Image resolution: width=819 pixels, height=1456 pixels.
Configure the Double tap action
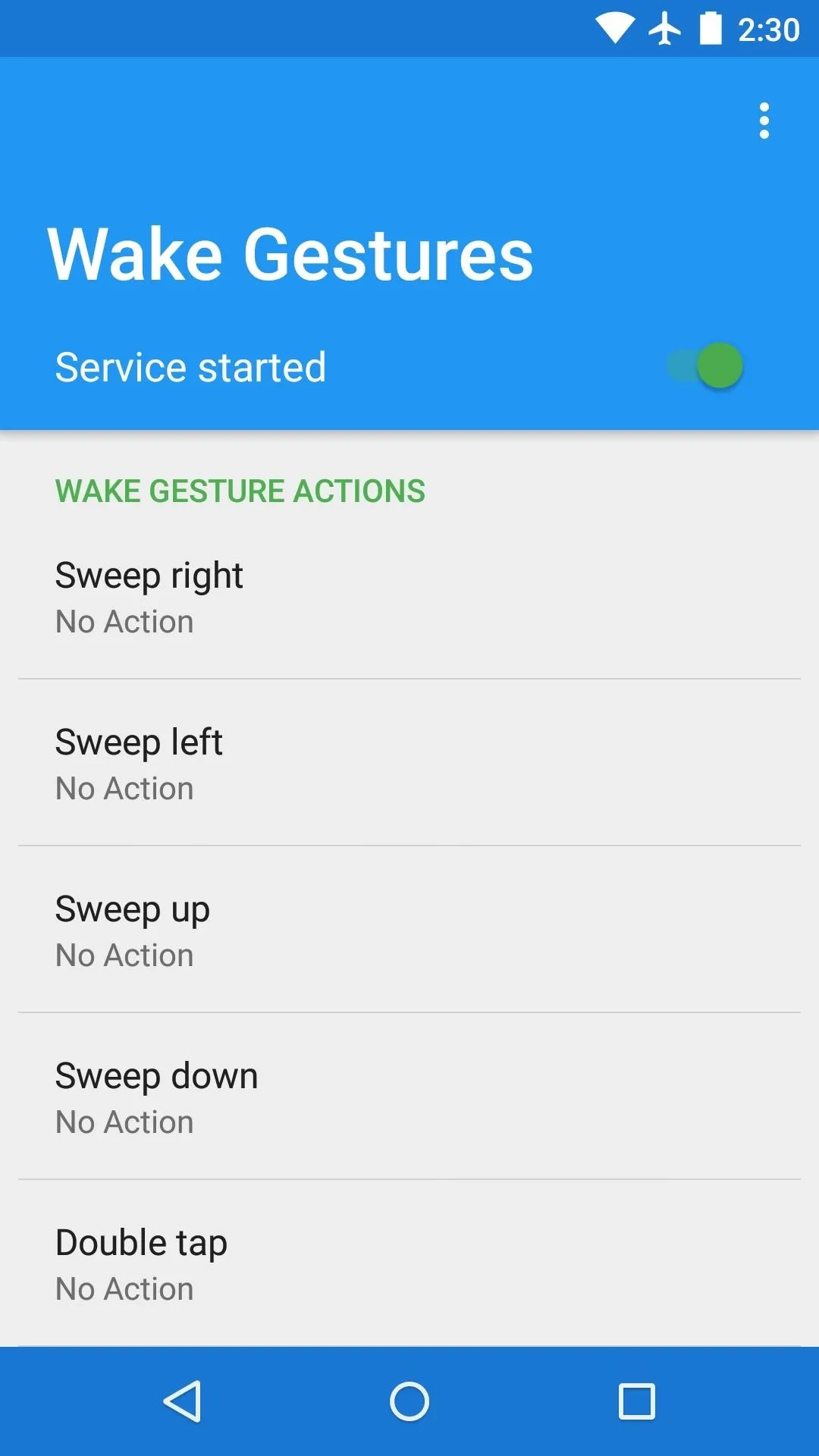409,1263
